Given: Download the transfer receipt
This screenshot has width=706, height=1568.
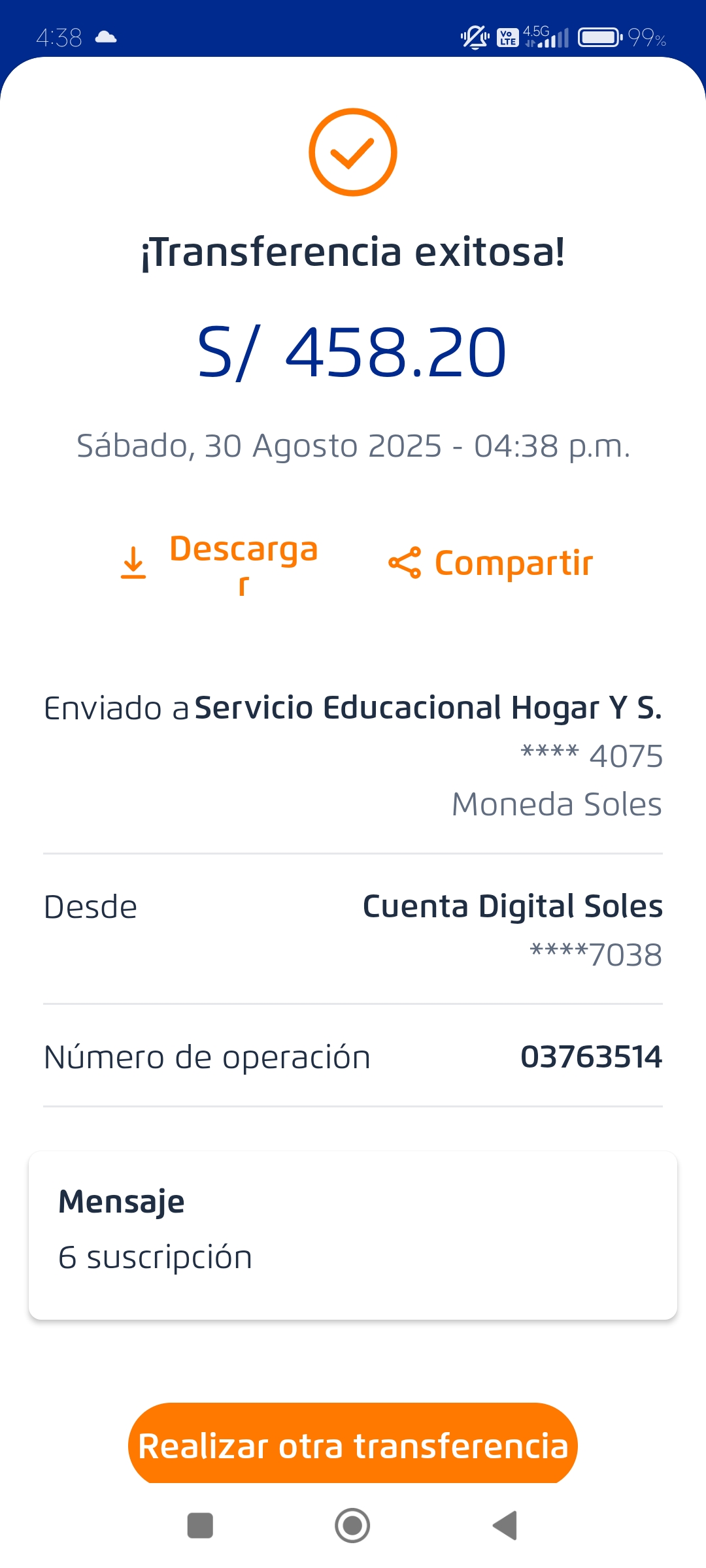Looking at the screenshot, I should point(220,563).
